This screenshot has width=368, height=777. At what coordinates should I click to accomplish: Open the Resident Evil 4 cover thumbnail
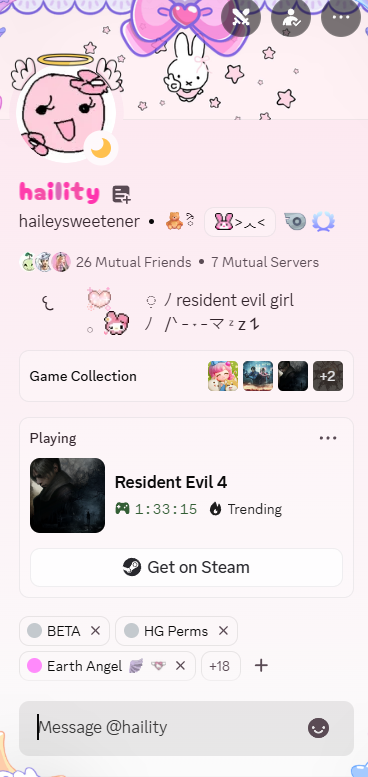click(67, 496)
